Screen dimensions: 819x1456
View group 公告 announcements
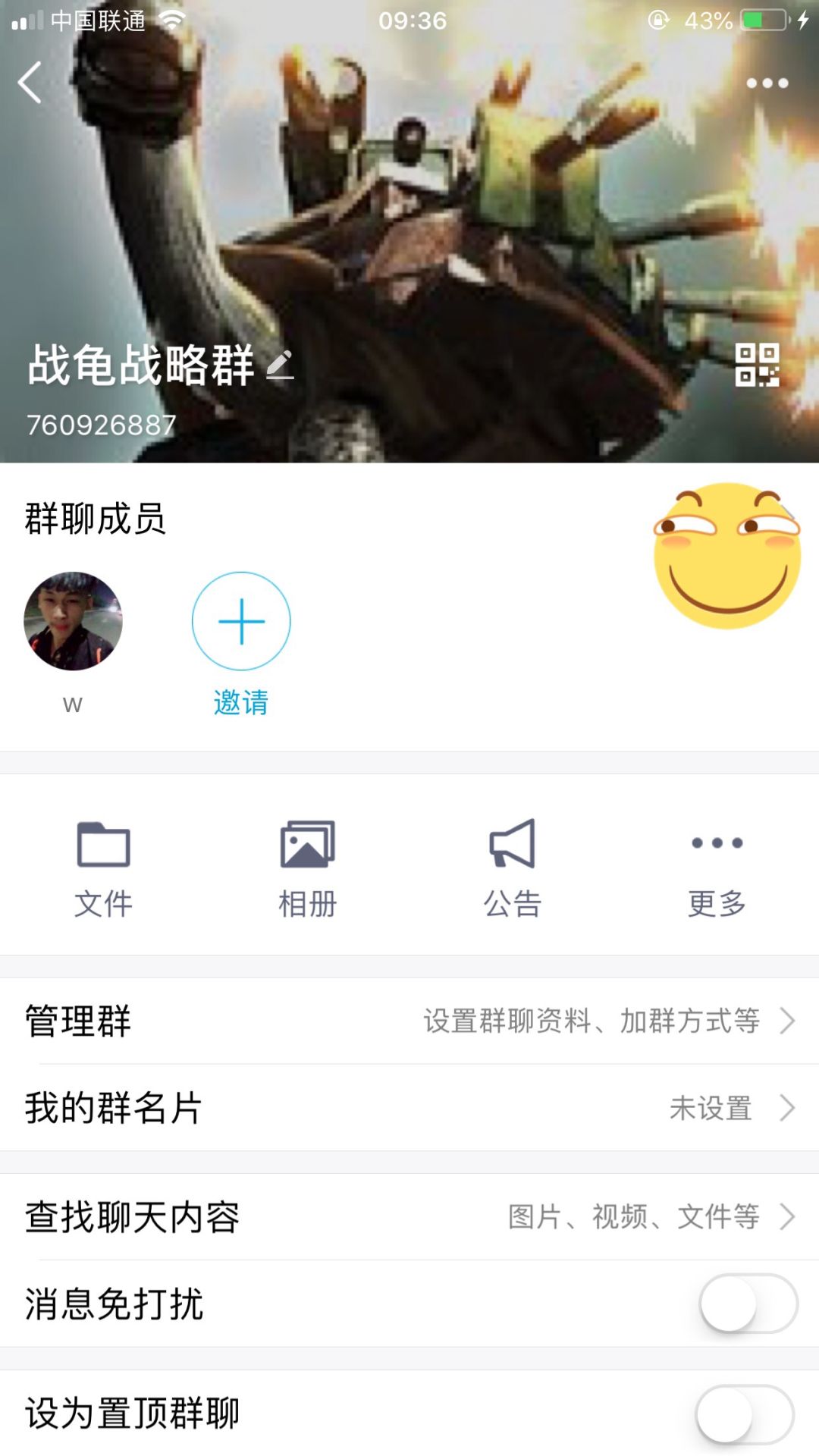coord(512,870)
